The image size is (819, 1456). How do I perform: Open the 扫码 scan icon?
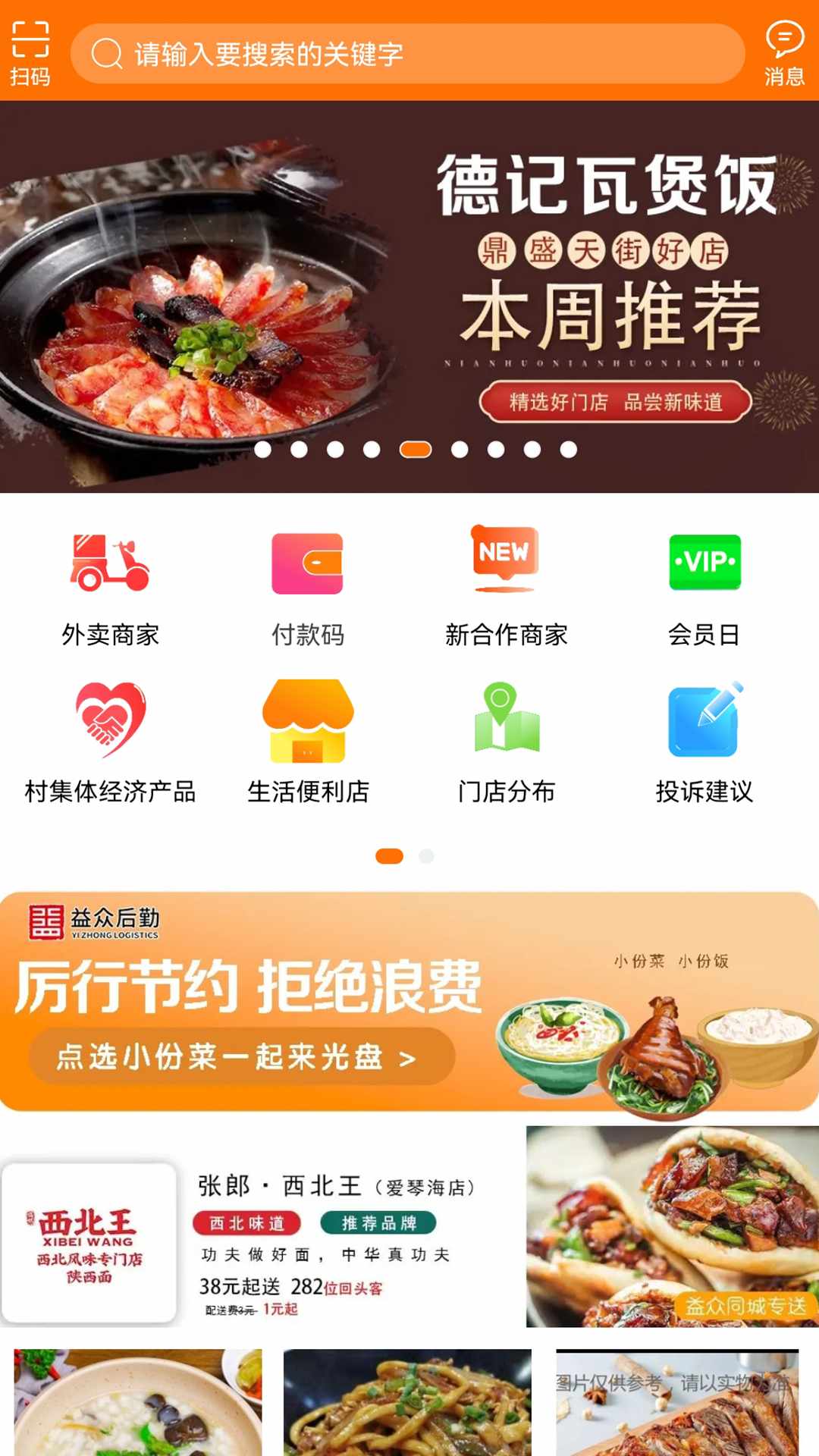30,53
